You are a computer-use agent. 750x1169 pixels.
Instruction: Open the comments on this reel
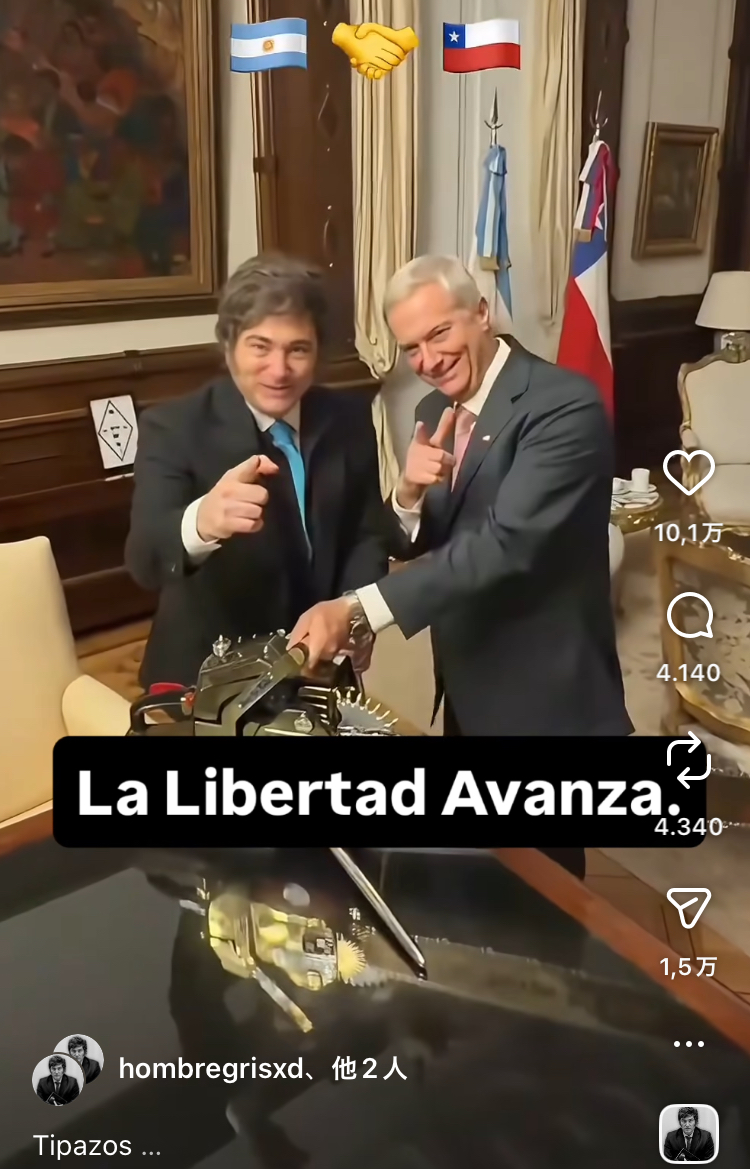[x=689, y=617]
